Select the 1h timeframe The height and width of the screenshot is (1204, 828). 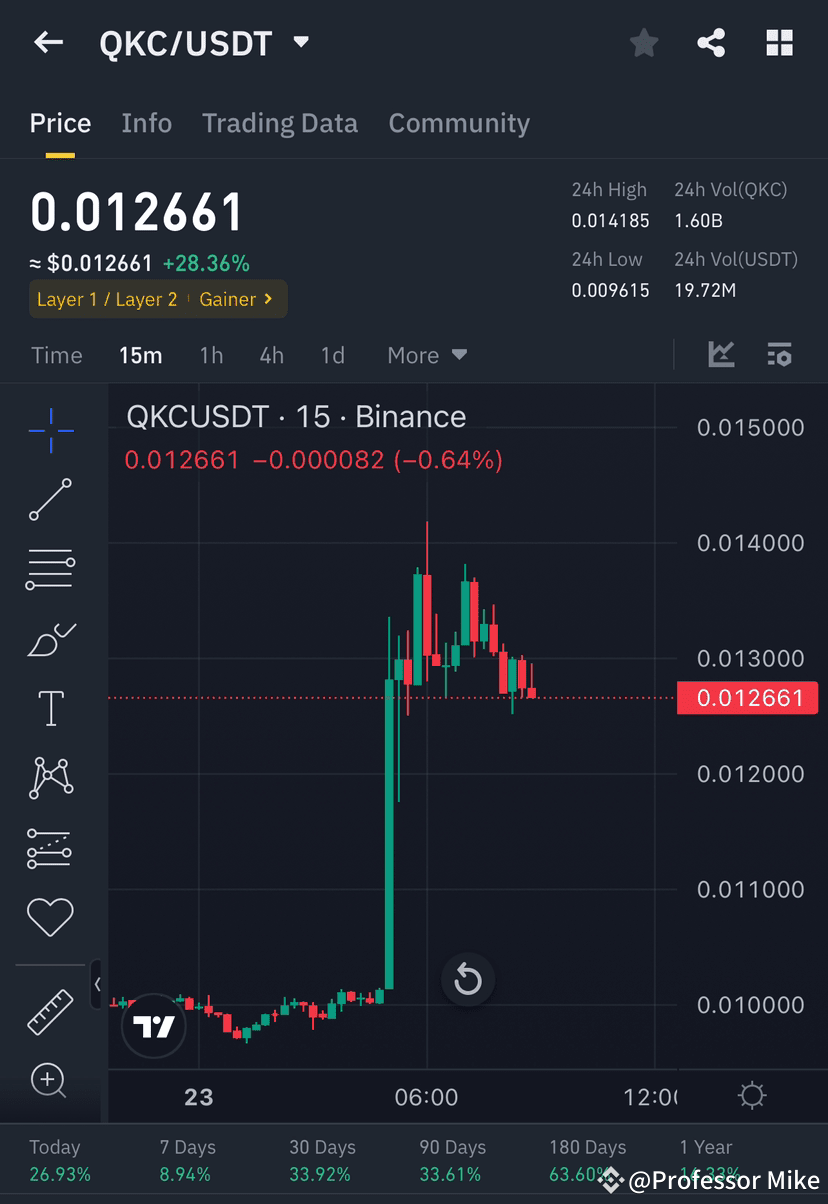coord(211,355)
